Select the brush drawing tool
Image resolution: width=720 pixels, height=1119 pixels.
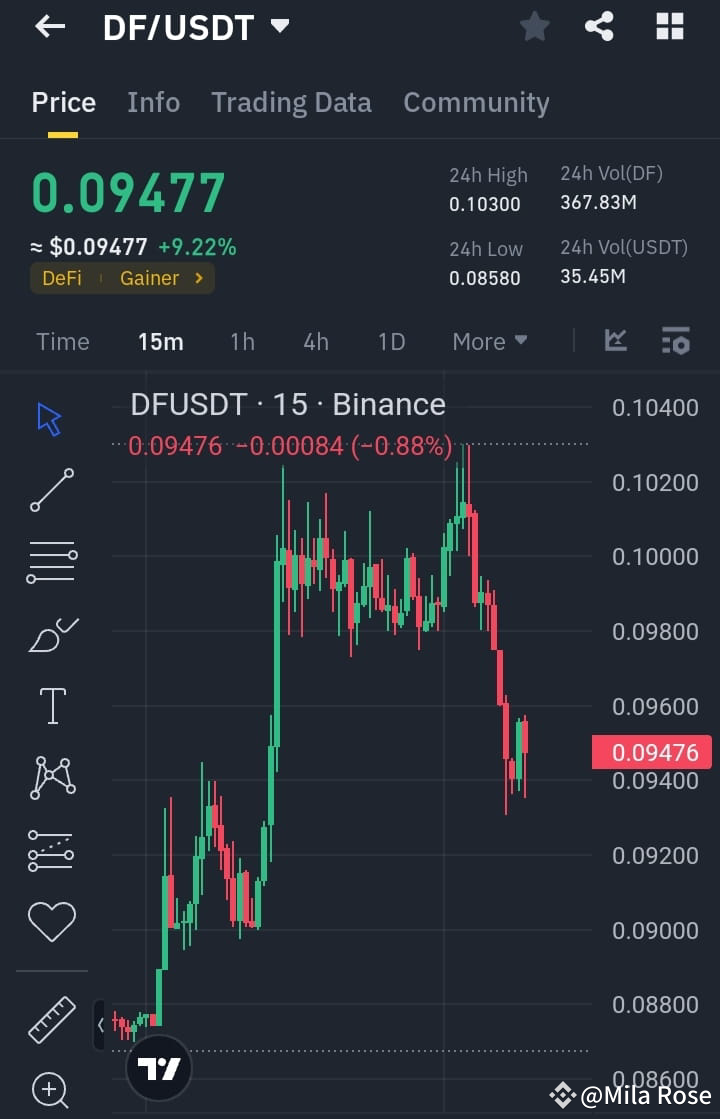coord(50,632)
